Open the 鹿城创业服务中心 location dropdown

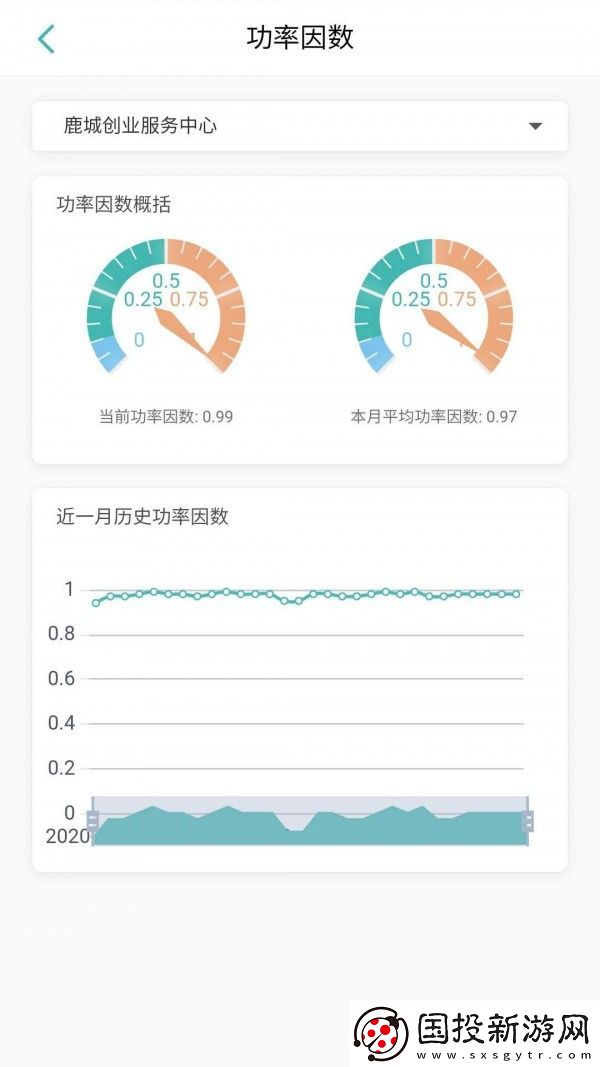300,126
